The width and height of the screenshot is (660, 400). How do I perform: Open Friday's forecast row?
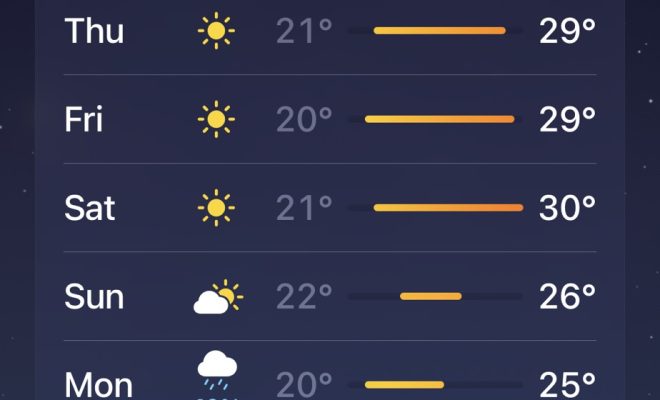(x=330, y=119)
